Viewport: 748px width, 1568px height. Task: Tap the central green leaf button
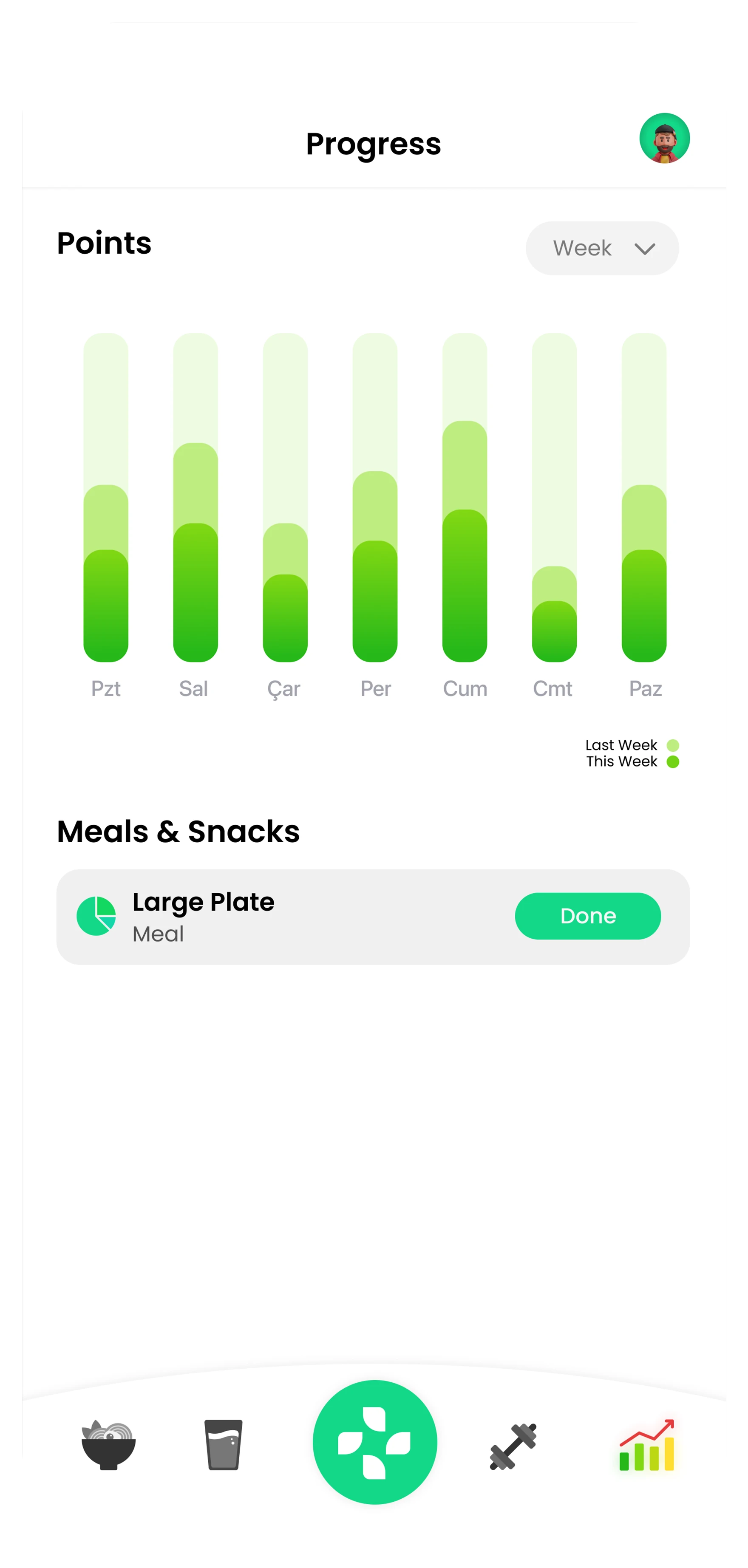point(374,1442)
